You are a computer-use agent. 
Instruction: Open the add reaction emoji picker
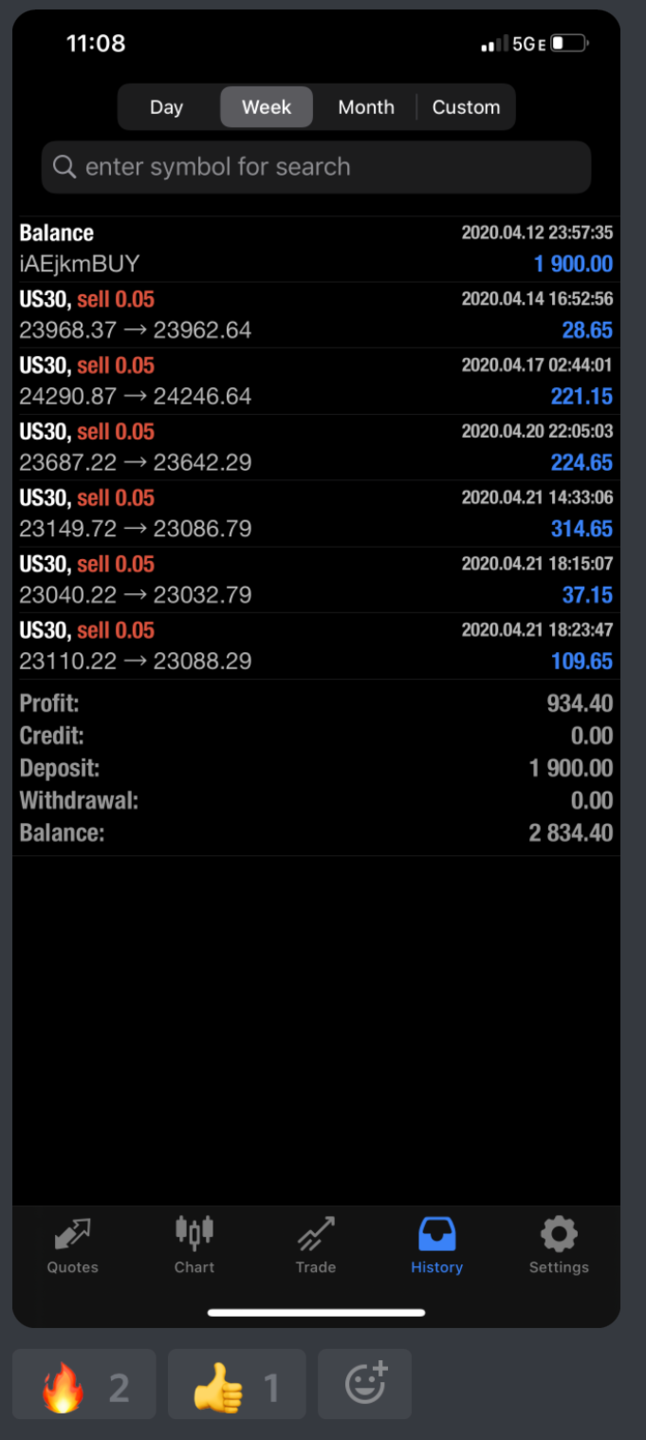click(365, 1385)
